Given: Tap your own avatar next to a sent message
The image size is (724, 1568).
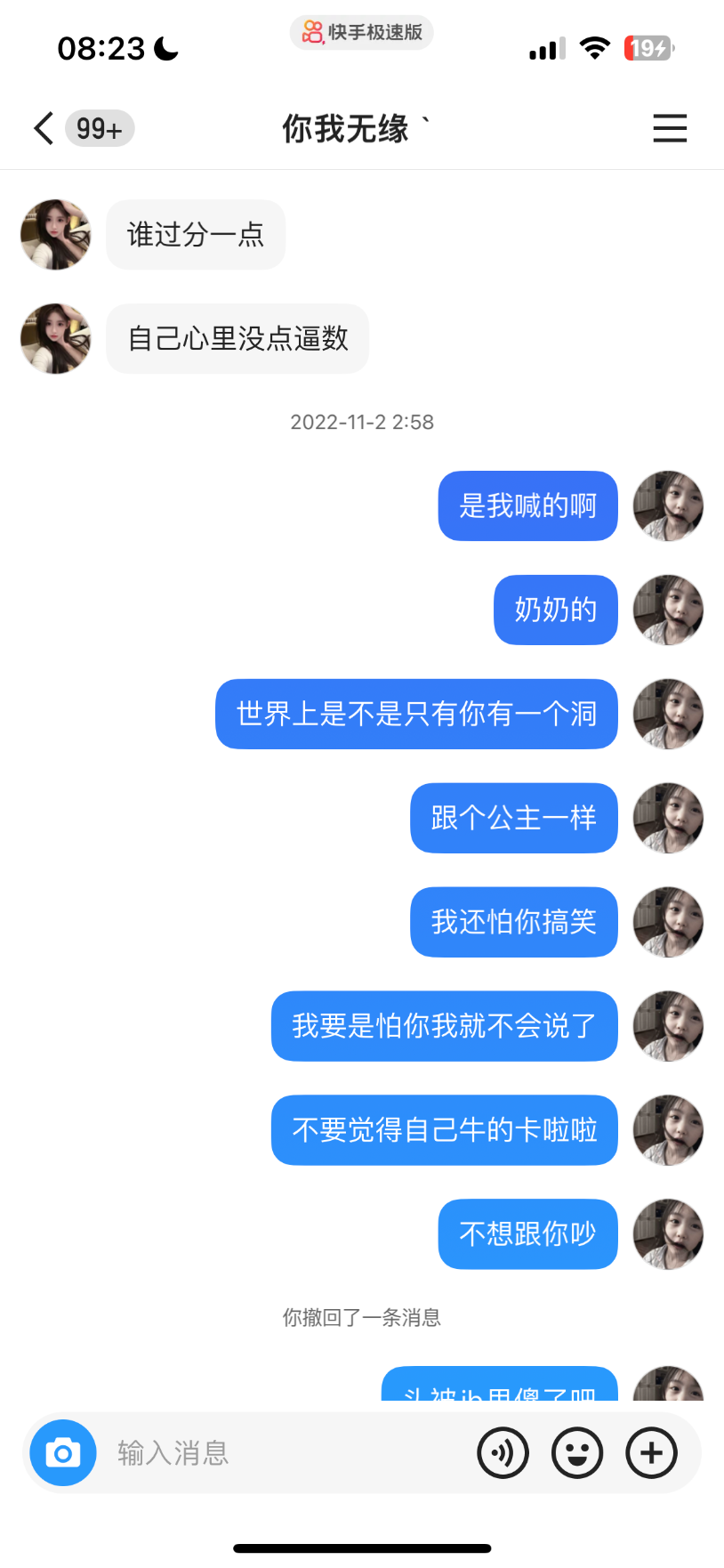Looking at the screenshot, I should tap(667, 505).
